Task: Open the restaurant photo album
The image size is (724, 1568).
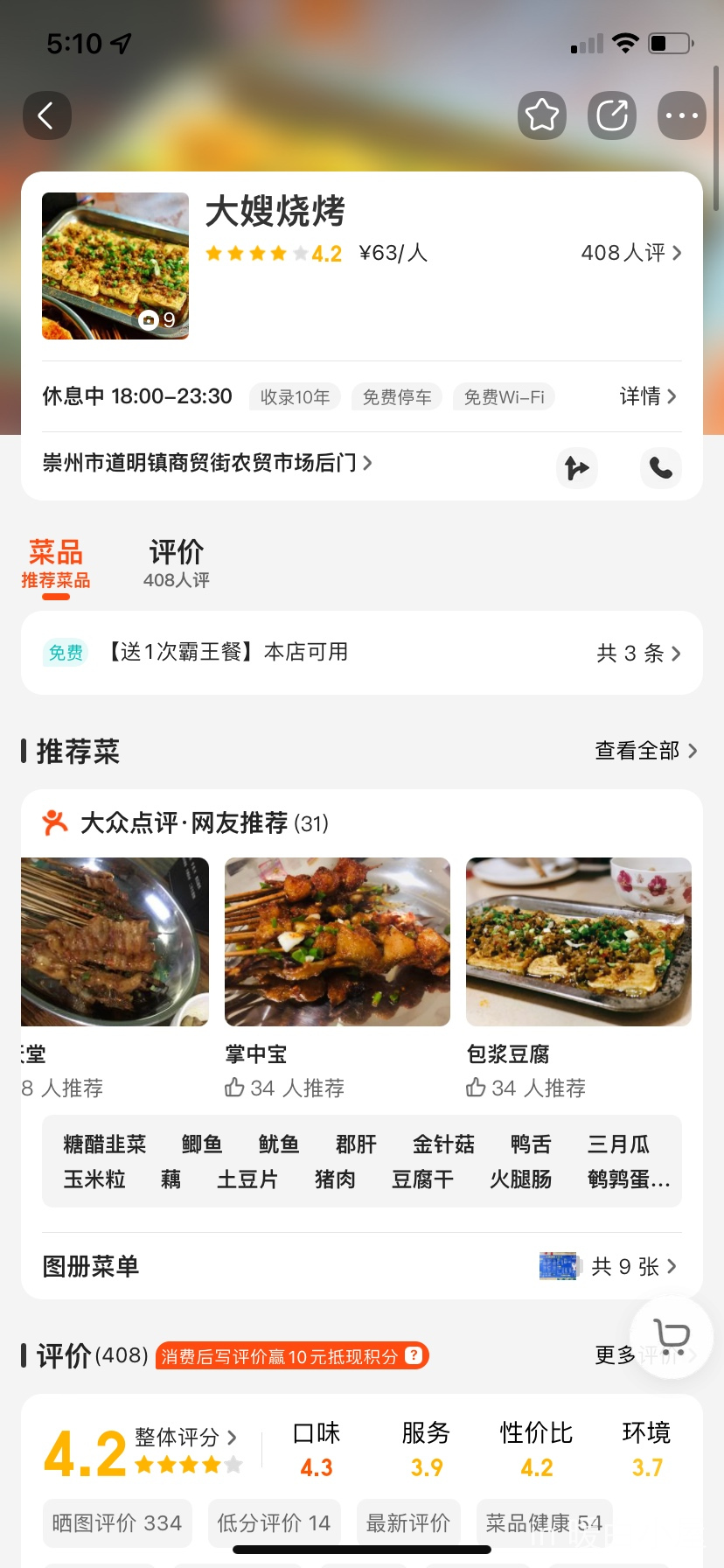Action: pyautogui.click(x=115, y=266)
